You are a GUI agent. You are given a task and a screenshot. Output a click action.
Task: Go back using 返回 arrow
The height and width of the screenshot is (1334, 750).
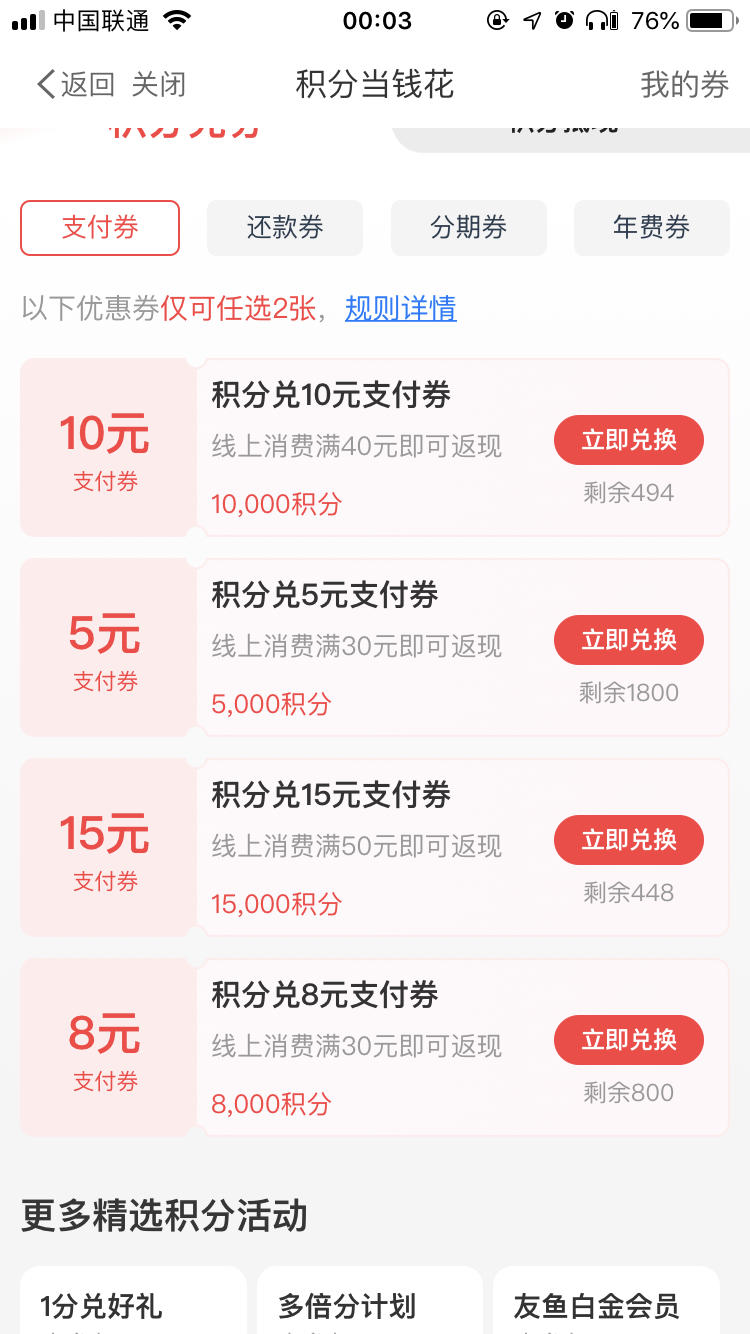[x=75, y=85]
